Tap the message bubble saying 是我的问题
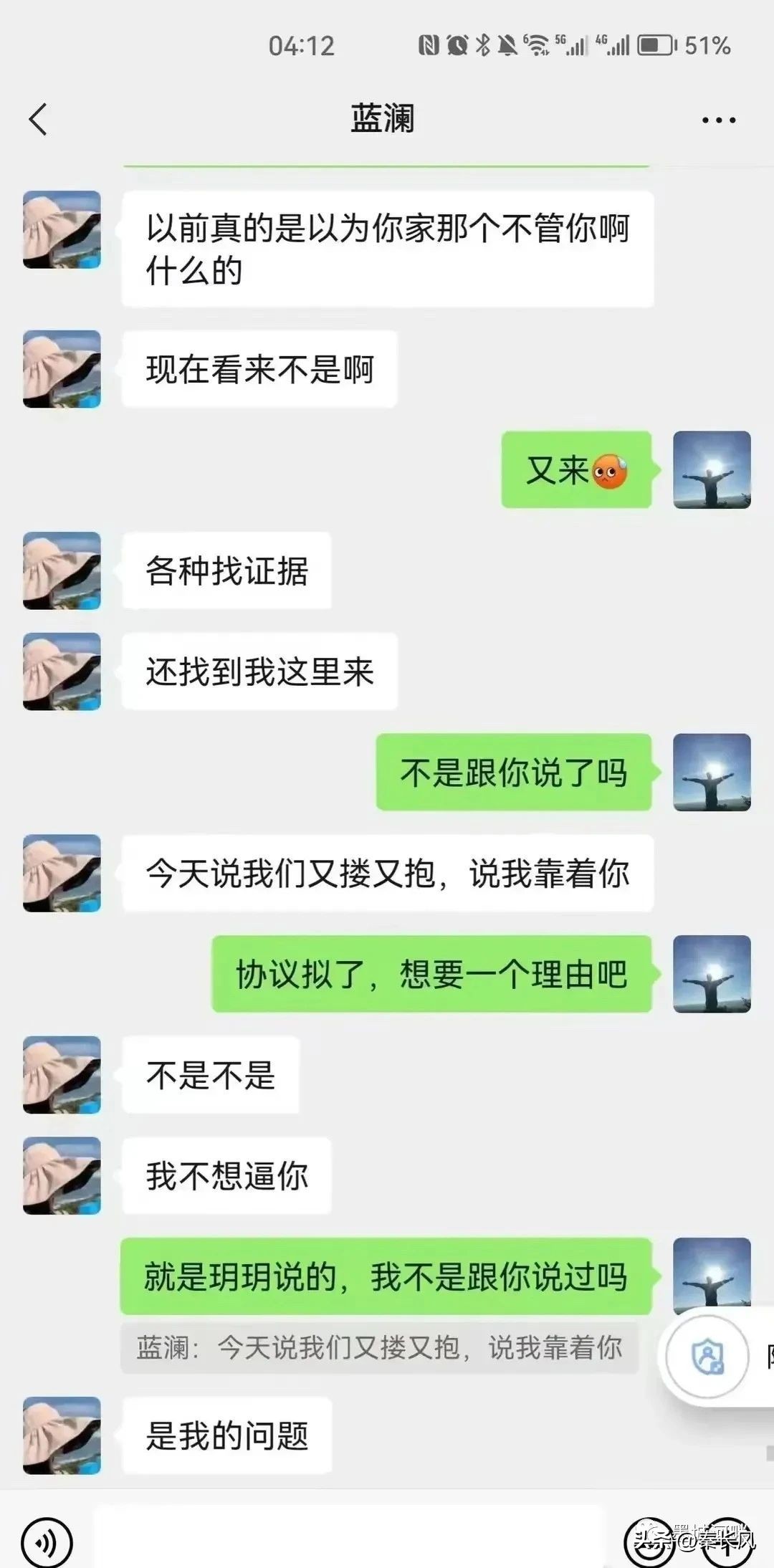The image size is (774, 1568). click(x=227, y=1433)
